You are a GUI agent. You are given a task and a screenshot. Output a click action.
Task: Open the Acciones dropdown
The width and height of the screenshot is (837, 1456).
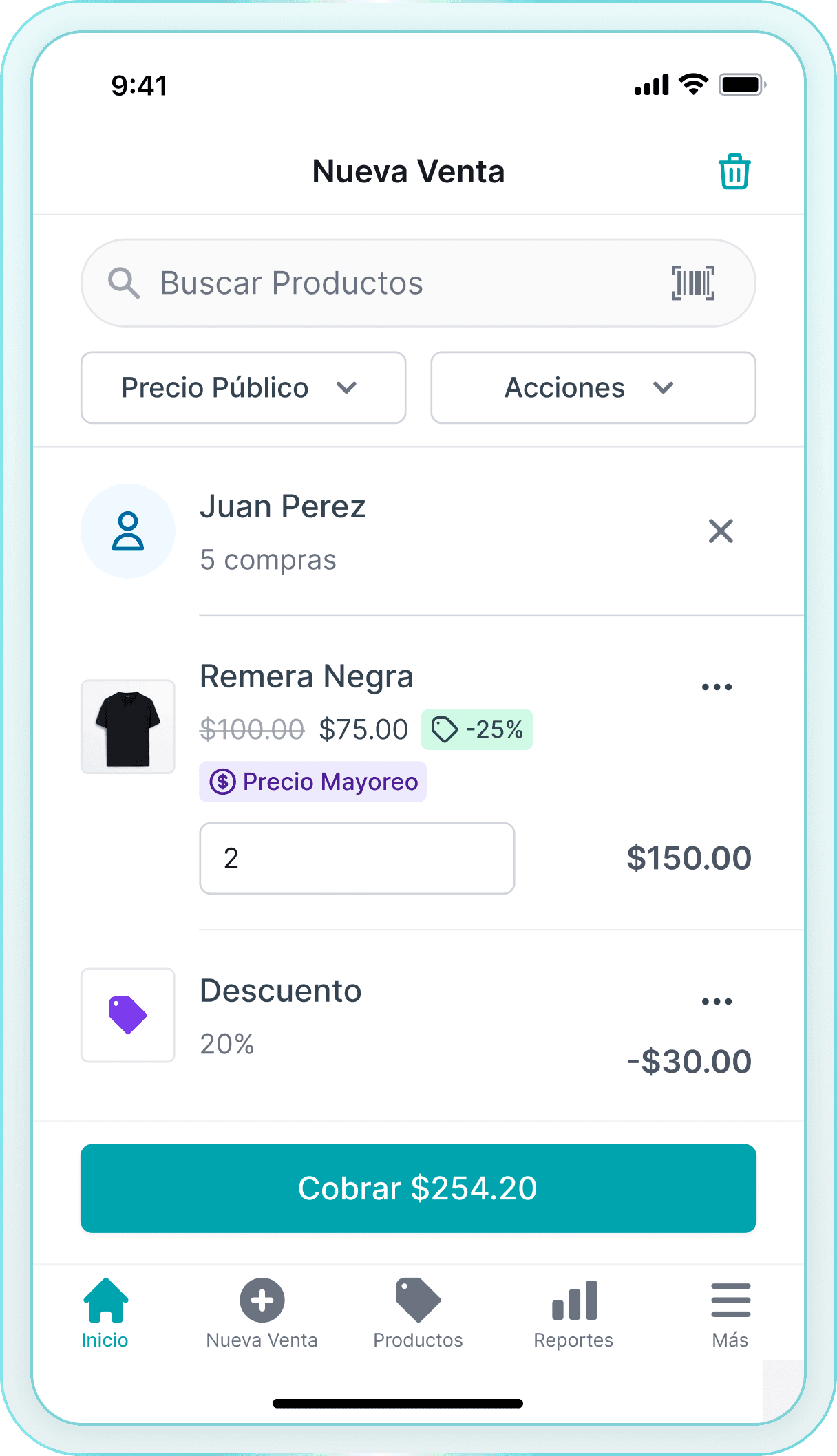coord(593,387)
